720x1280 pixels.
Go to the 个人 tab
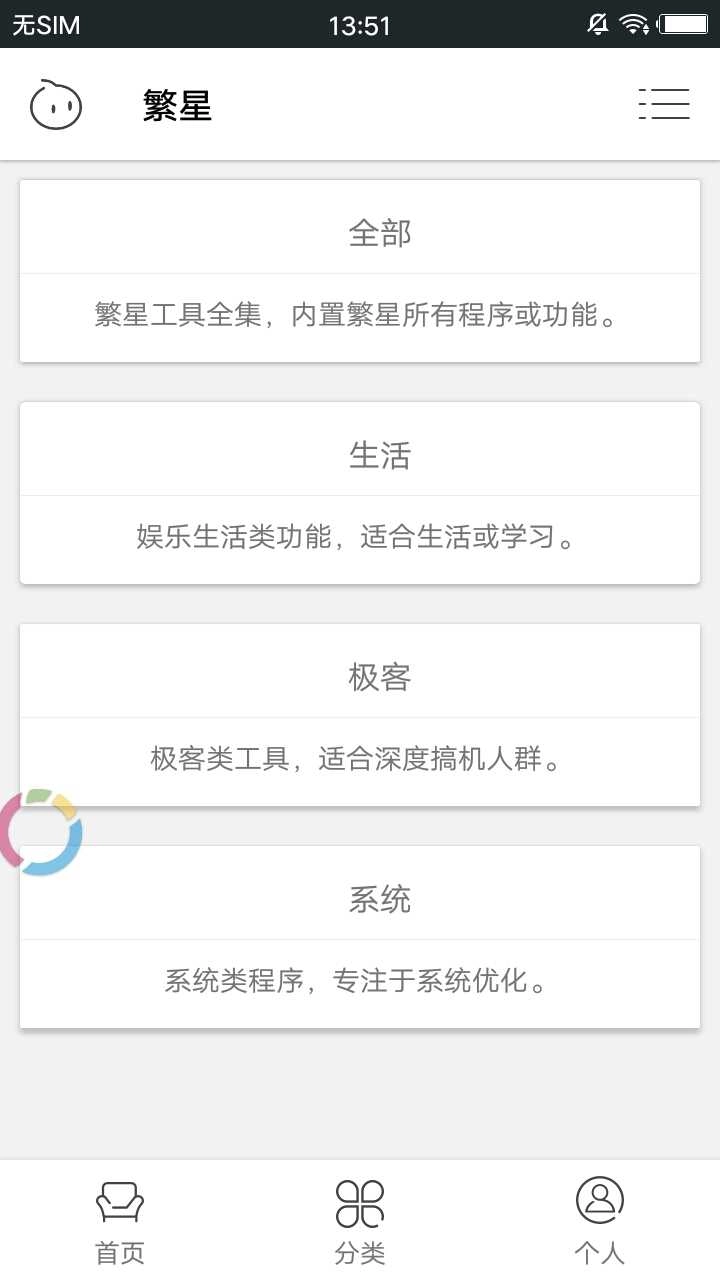(599, 1221)
